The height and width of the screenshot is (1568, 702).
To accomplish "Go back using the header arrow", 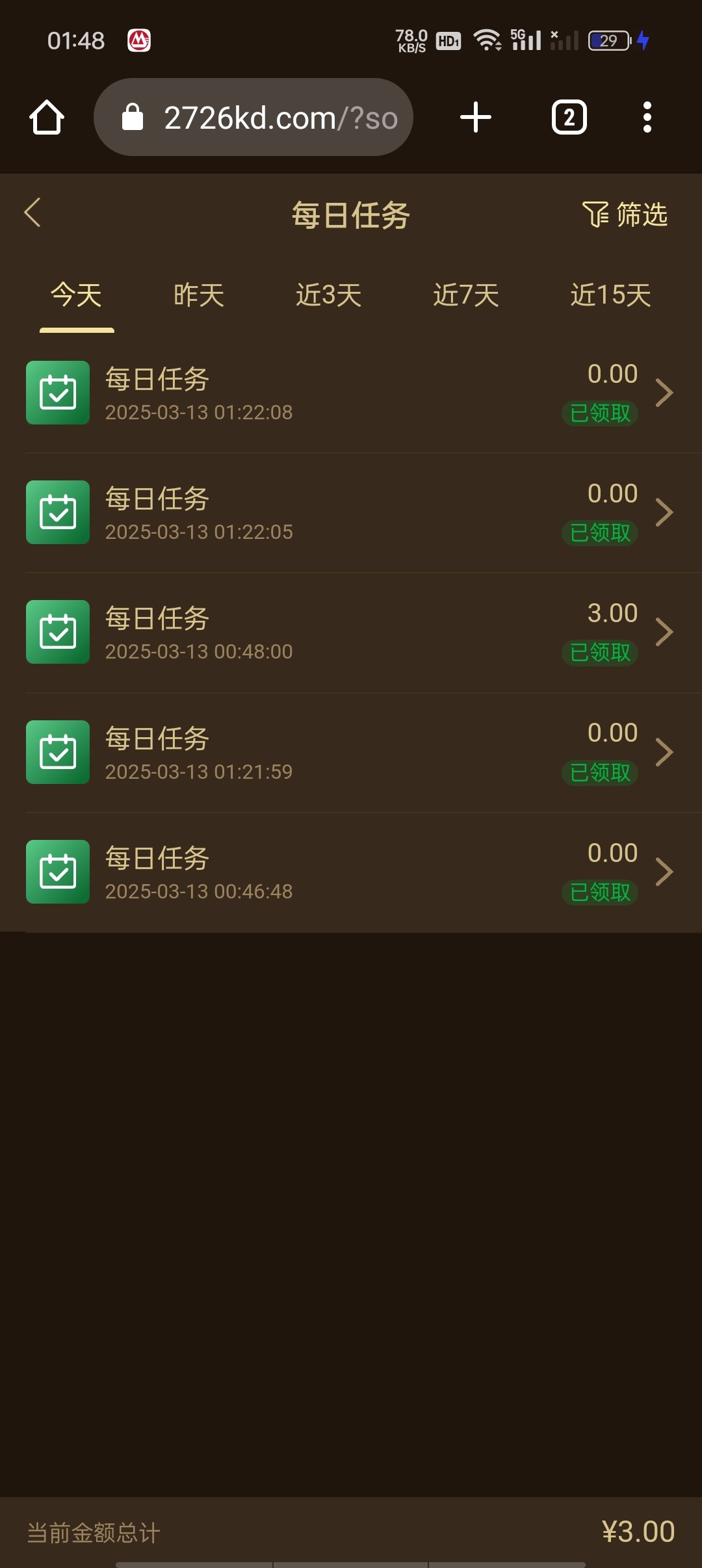I will [x=32, y=213].
